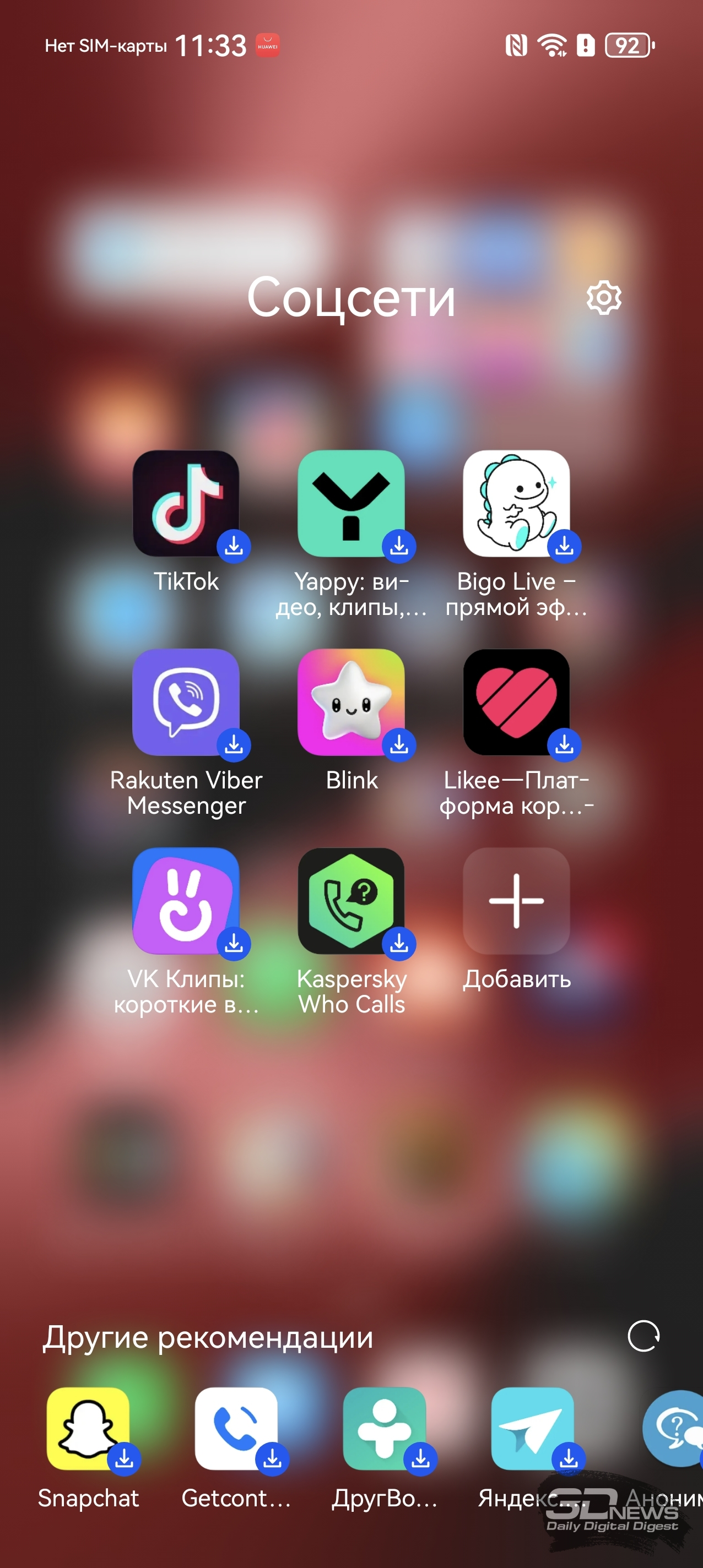Select the VK Клипы app
Viewport: 703px width, 1568px height.
coord(186,901)
